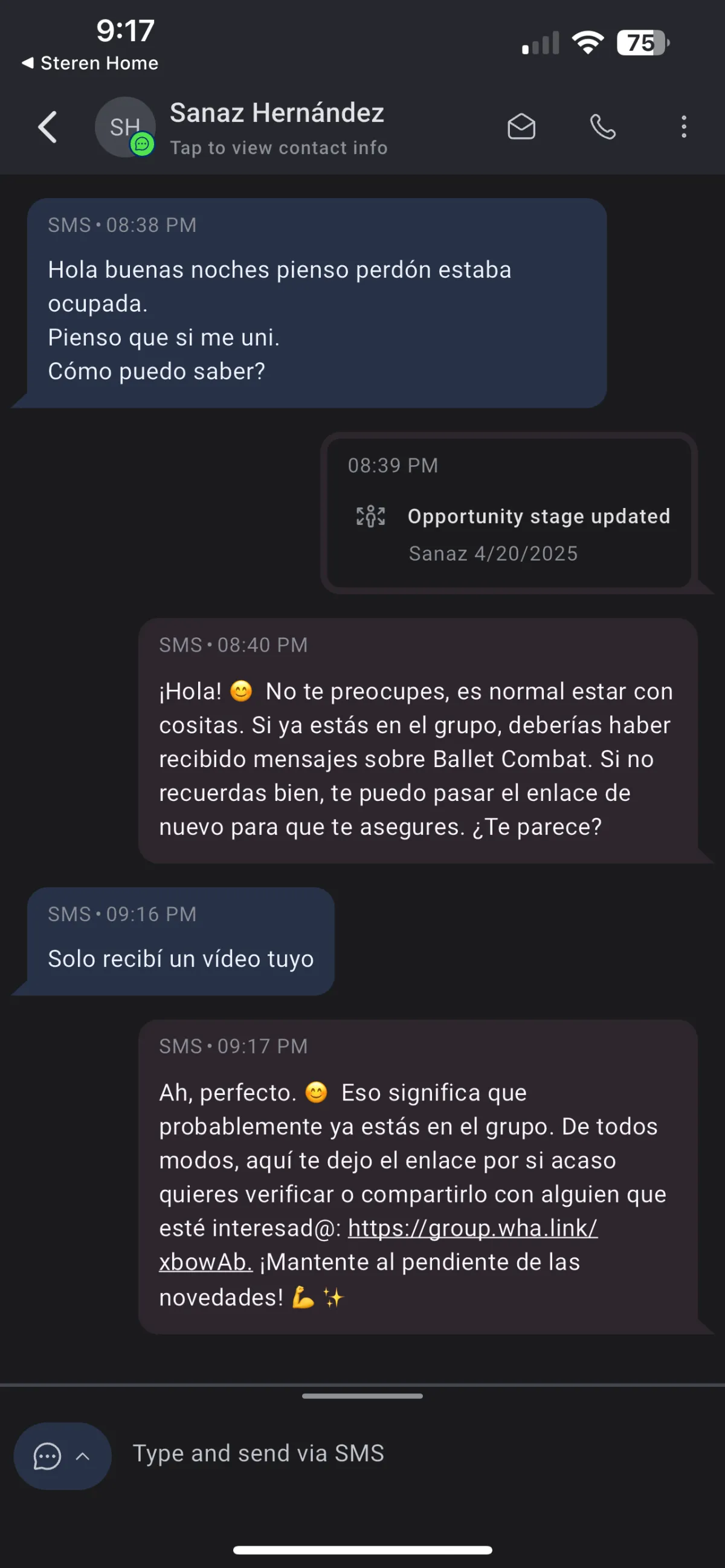Go back to the conversations list
Image resolution: width=725 pixels, height=1568 pixels.
48,127
